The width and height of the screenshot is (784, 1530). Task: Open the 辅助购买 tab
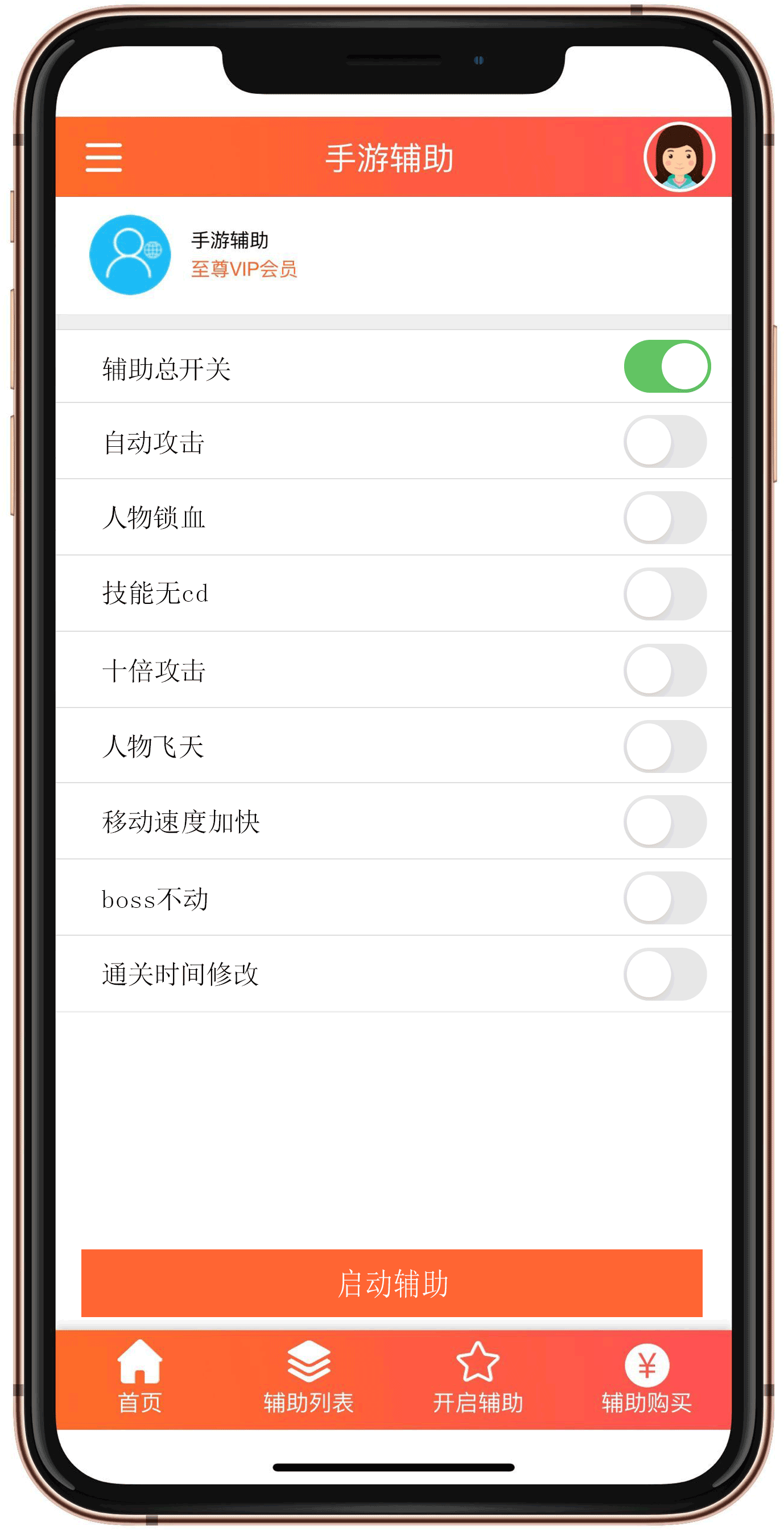tap(647, 1377)
